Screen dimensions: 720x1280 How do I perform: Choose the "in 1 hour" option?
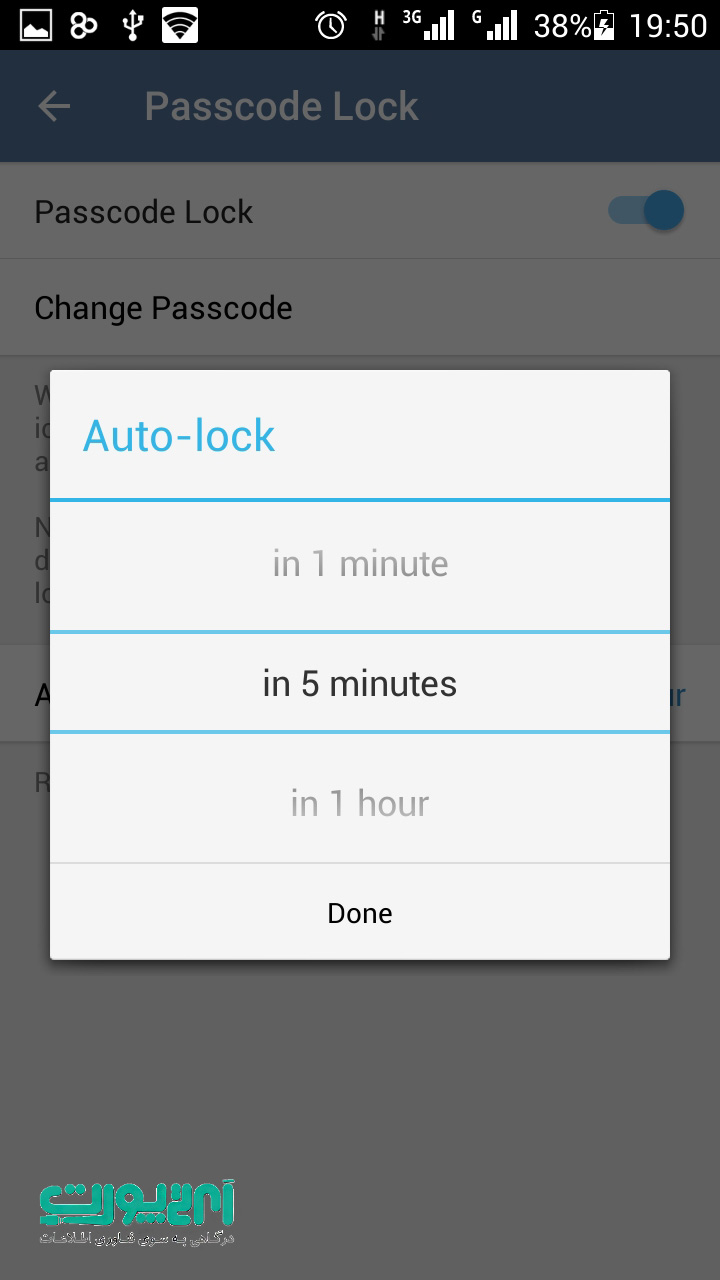pyautogui.click(x=360, y=803)
